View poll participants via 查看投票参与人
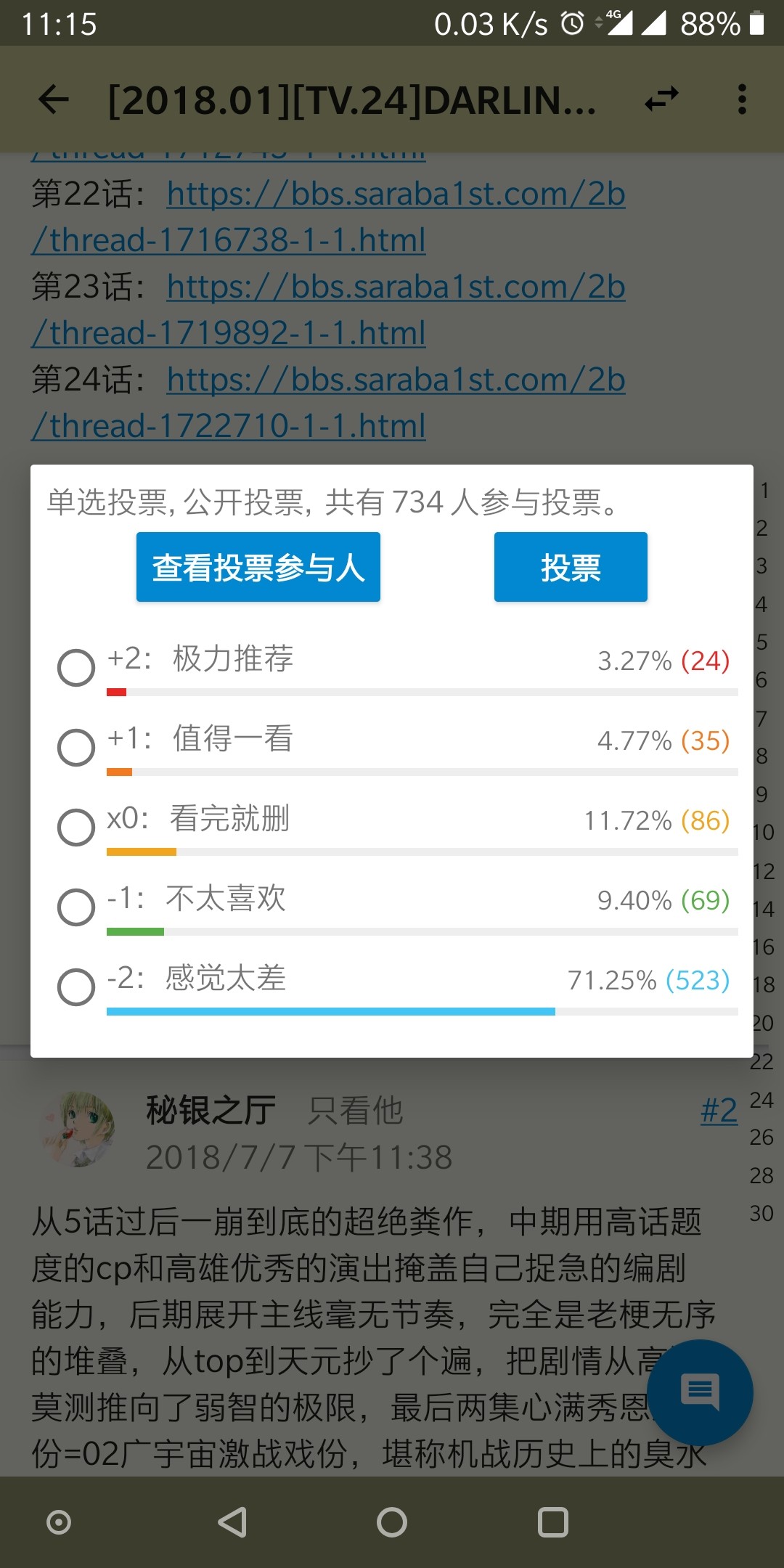Viewport: 784px width, 1568px height. (258, 567)
